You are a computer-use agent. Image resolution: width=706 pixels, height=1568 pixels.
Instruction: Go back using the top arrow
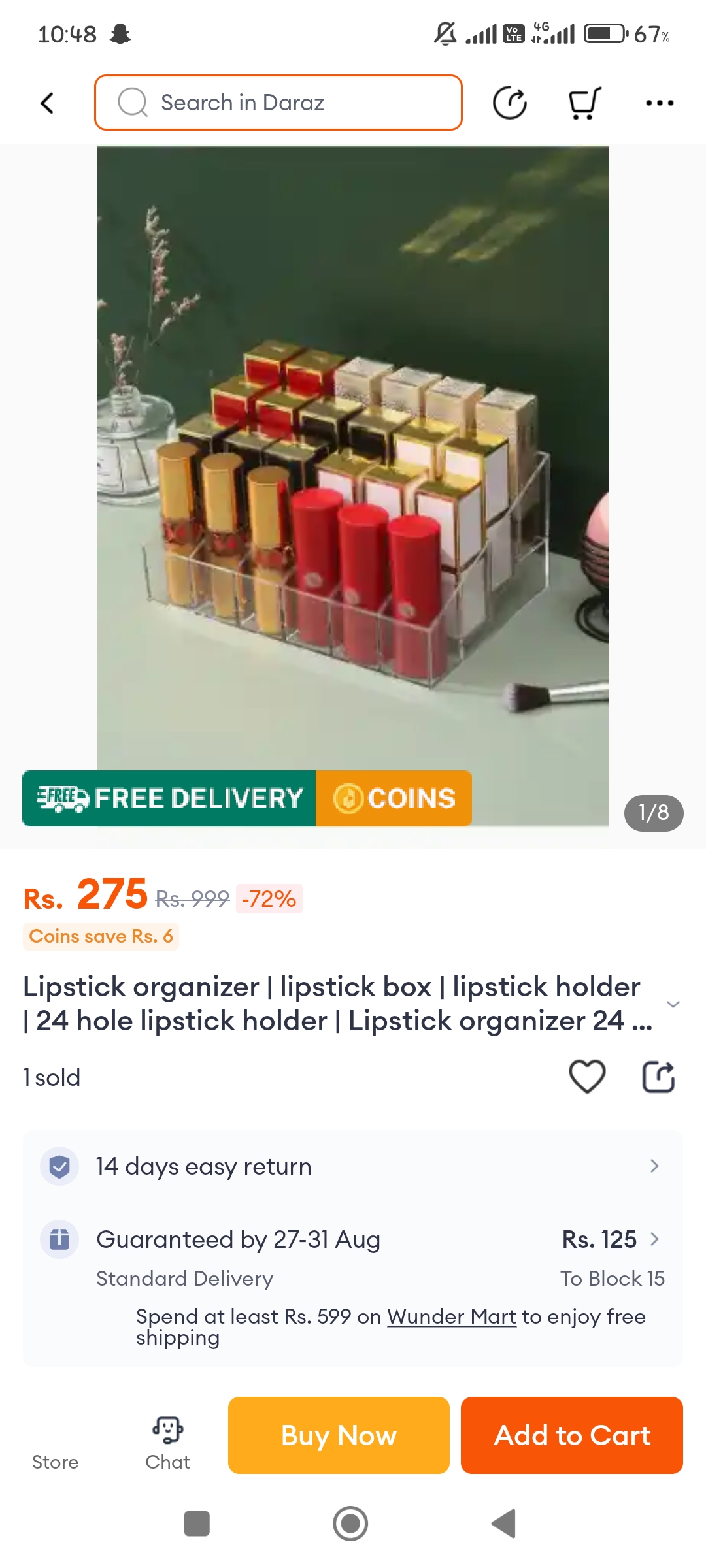tap(47, 103)
